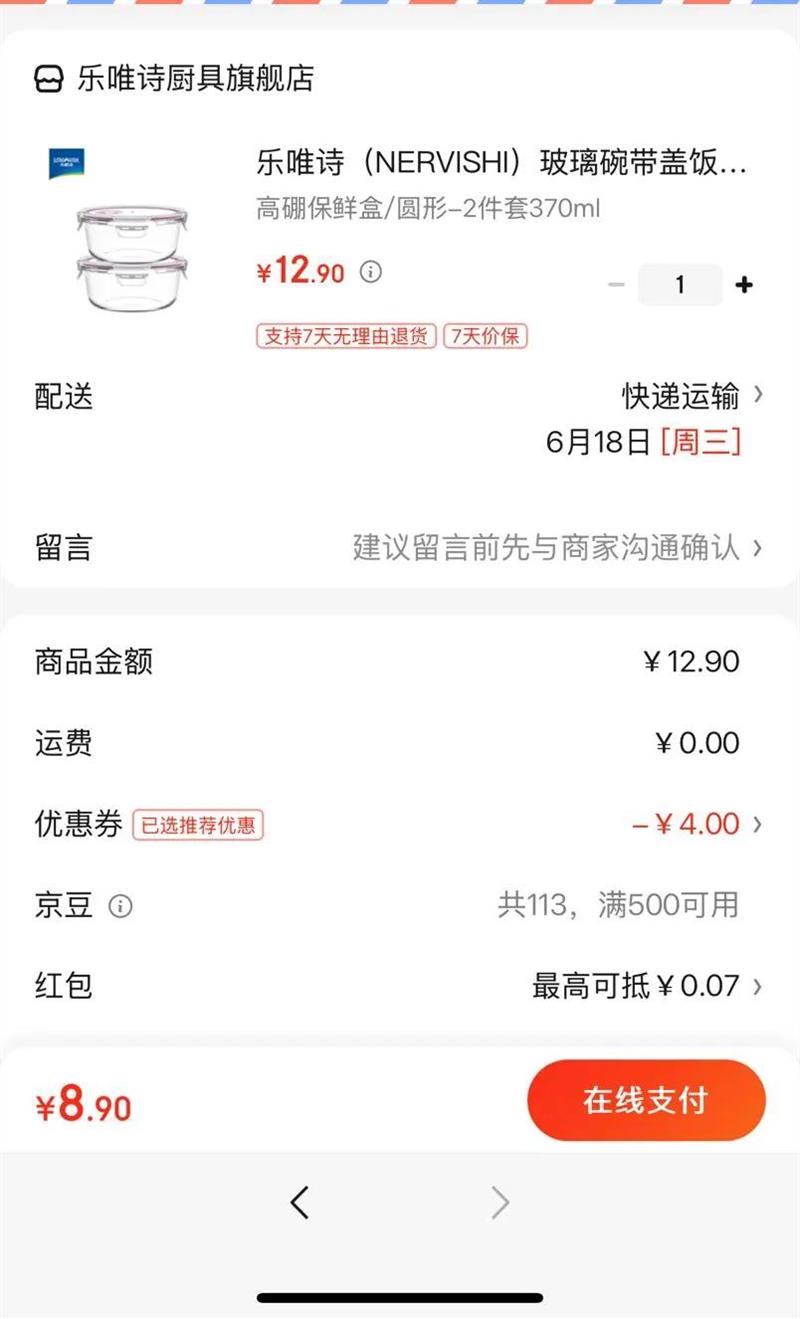View price info next to ¥12.90
This screenshot has height=1319, width=800.
(x=371, y=271)
